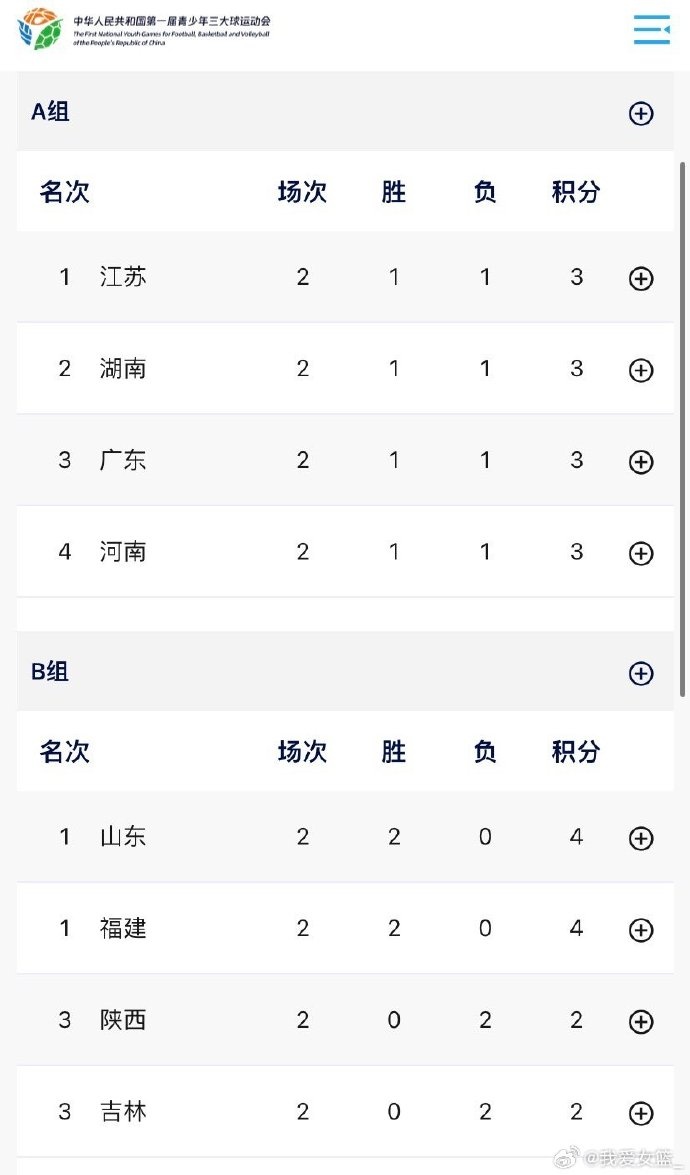
Task: Expand details for 吉林 row
Action: click(641, 1113)
